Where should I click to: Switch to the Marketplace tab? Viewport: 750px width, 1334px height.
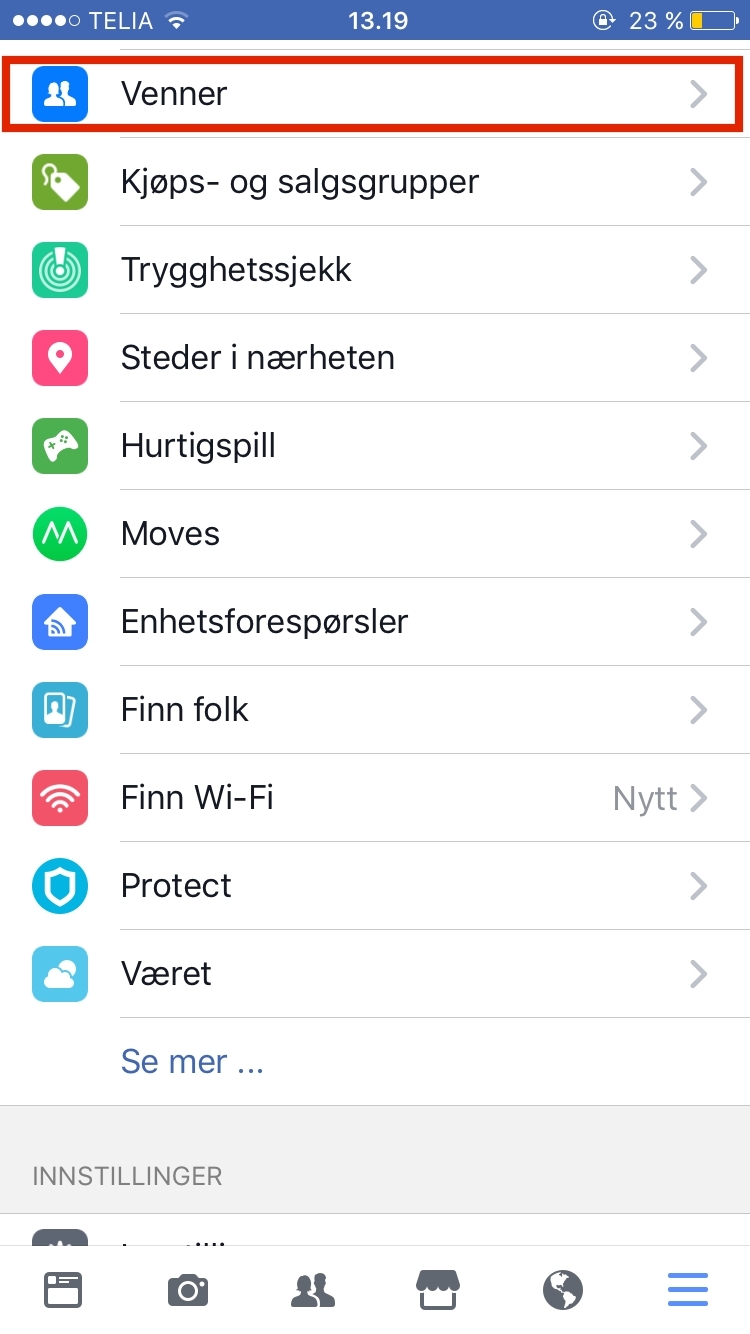click(x=437, y=1290)
